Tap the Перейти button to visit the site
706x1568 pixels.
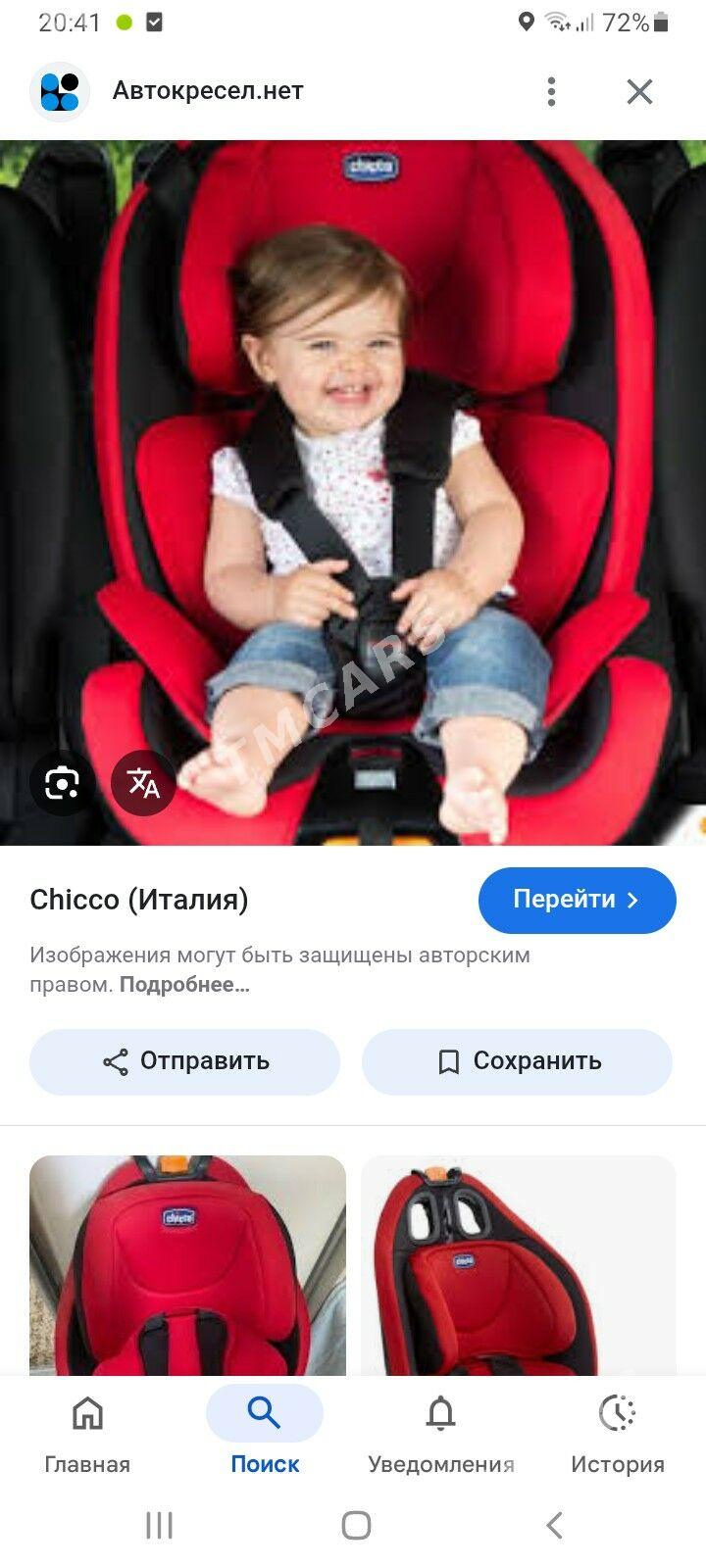point(578,900)
